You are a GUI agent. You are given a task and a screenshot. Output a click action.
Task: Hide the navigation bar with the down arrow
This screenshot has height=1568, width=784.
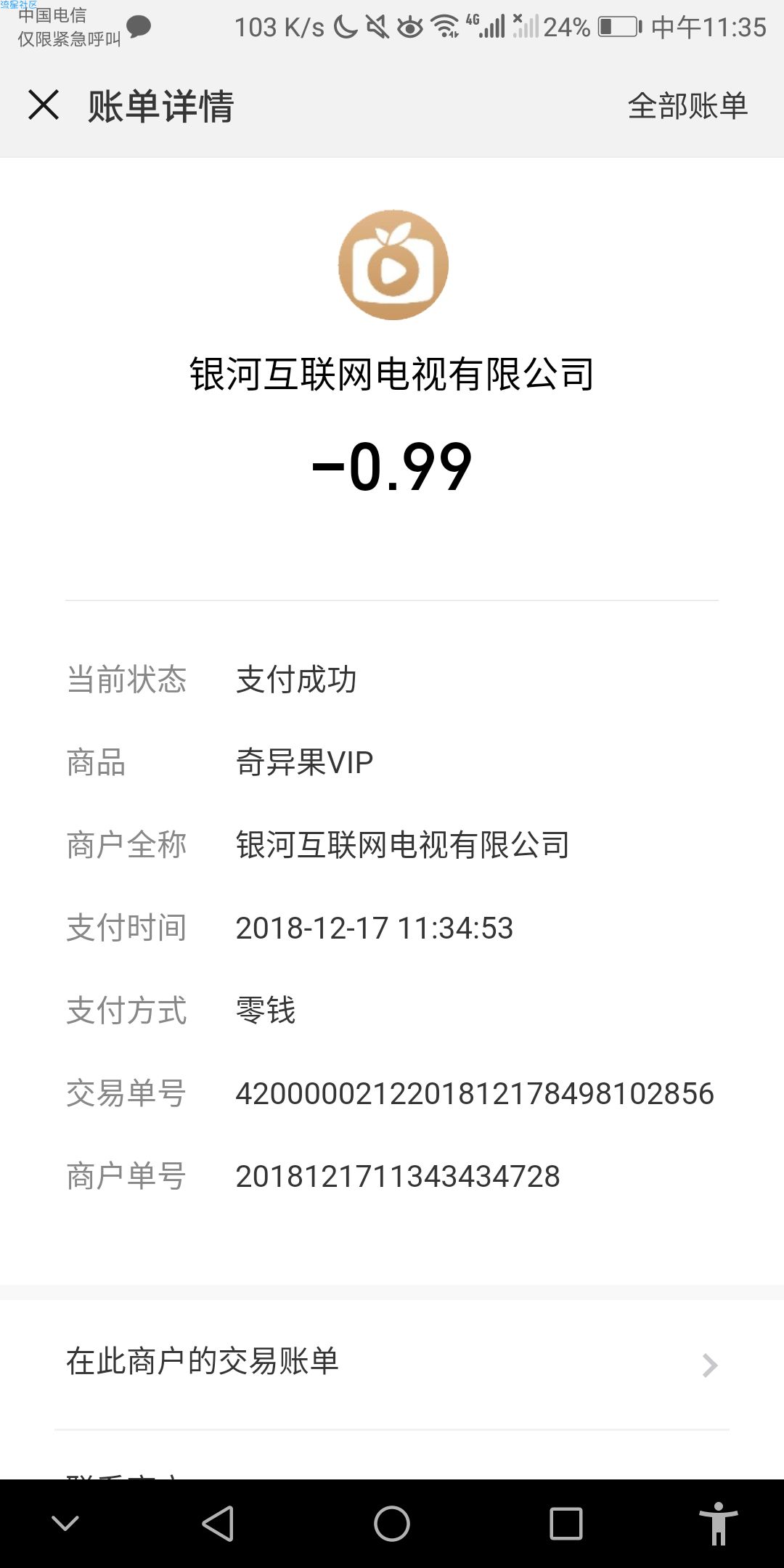pyautogui.click(x=65, y=1524)
